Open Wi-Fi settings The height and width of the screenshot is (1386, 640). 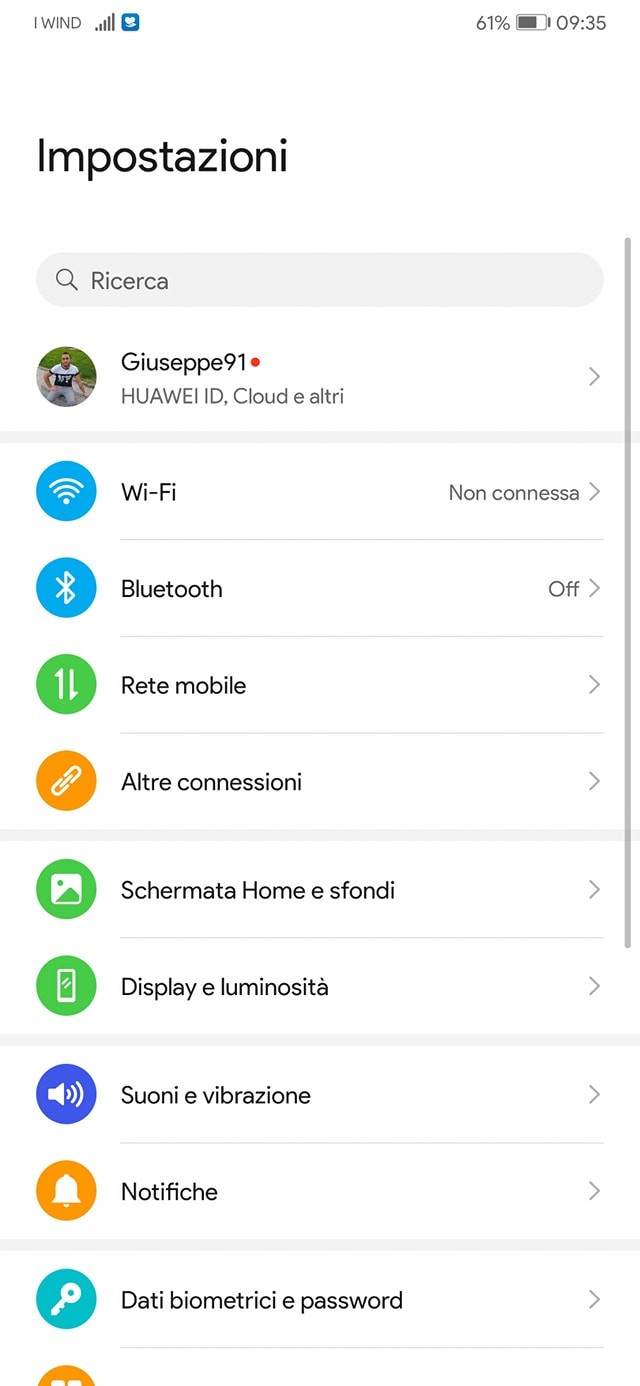[x=320, y=492]
